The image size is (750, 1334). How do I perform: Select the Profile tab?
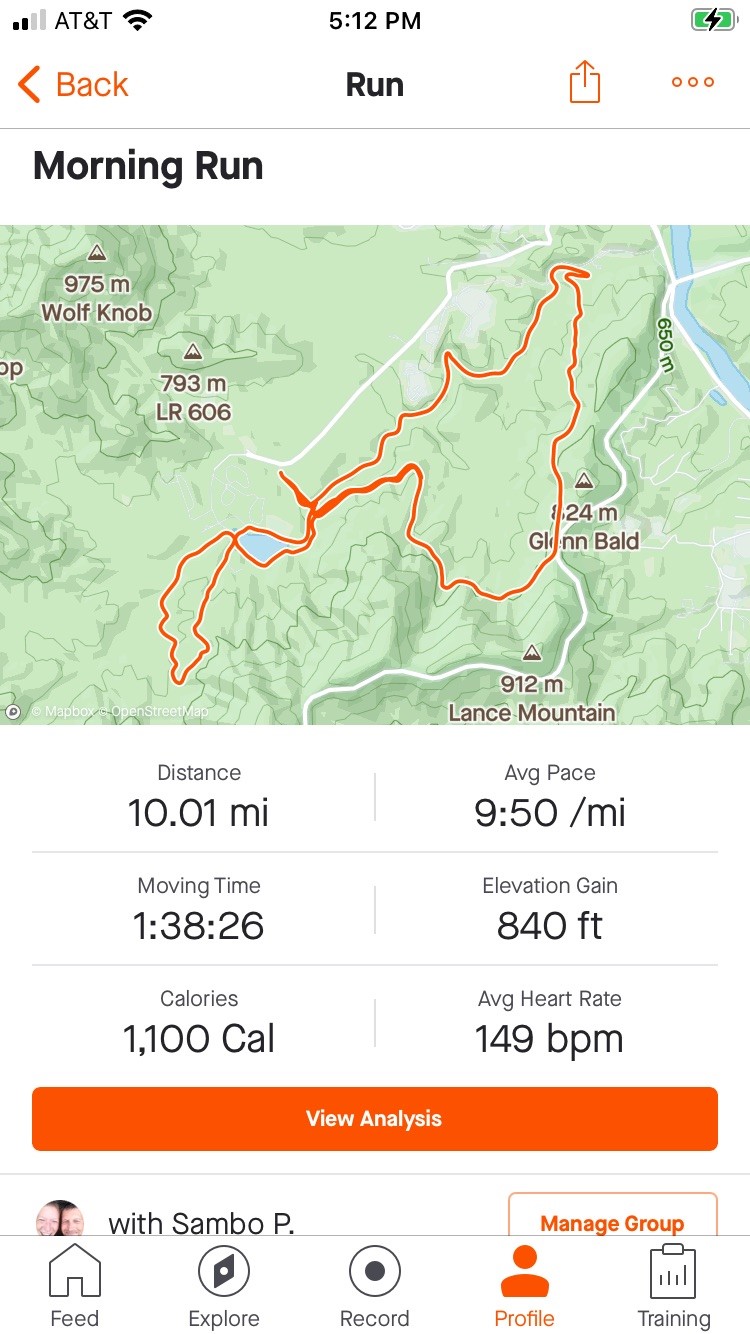click(x=524, y=1286)
